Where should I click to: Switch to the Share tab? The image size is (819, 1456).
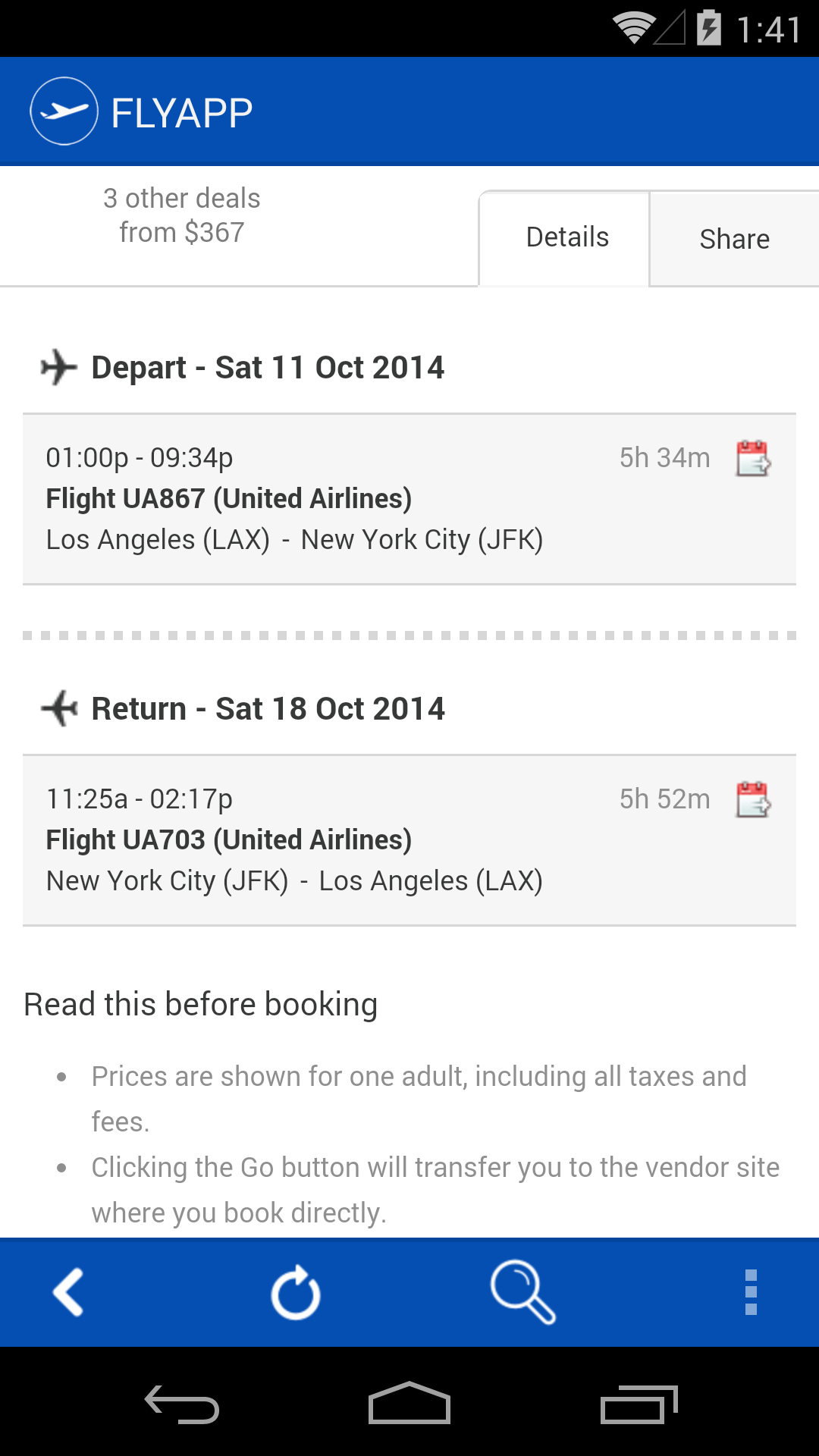[733, 237]
